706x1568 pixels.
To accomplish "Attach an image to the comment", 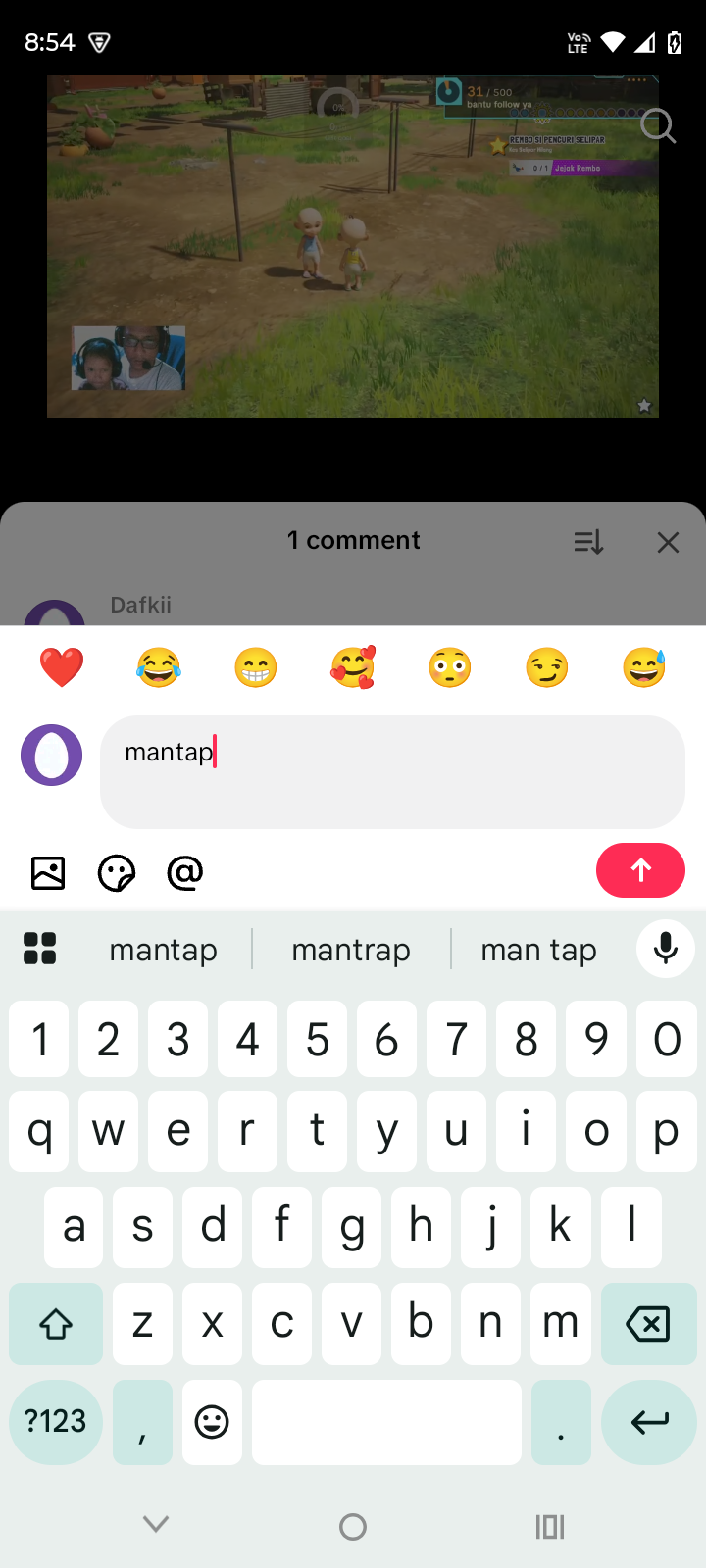I will pyautogui.click(x=48, y=872).
